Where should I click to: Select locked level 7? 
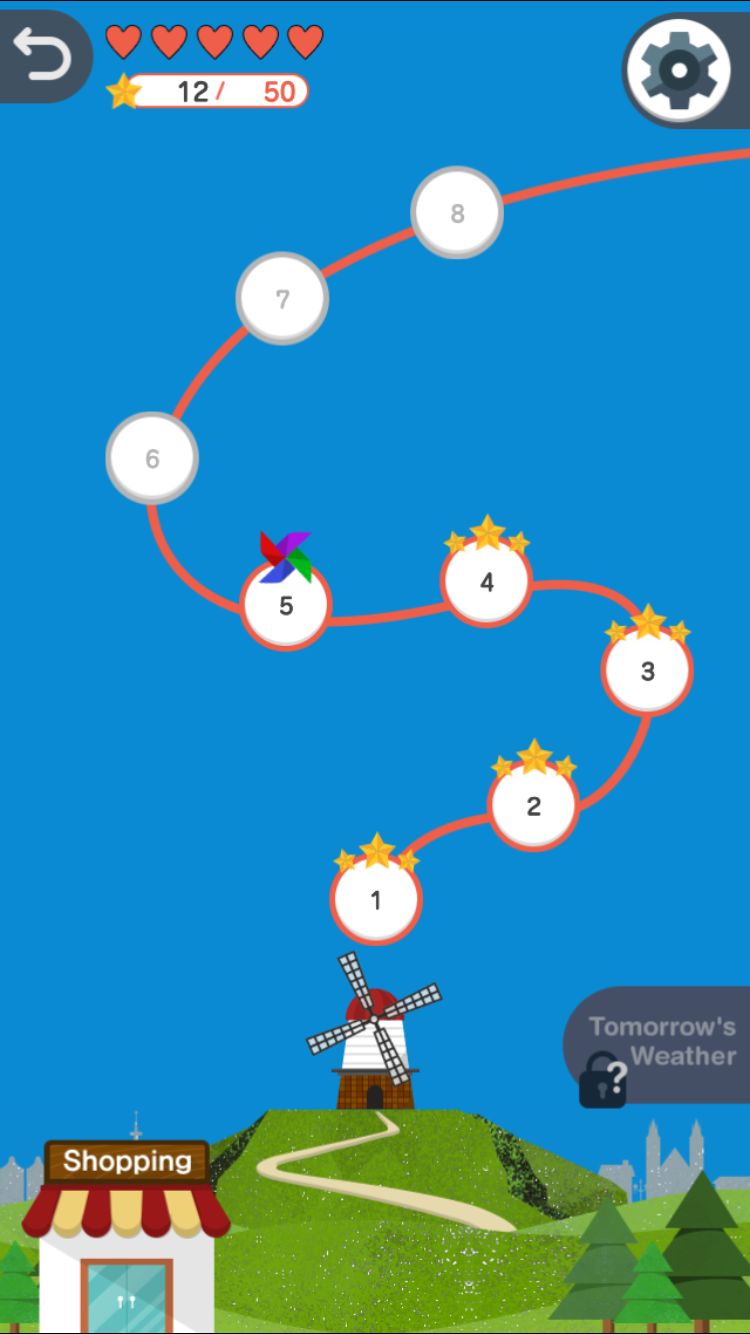(x=282, y=298)
